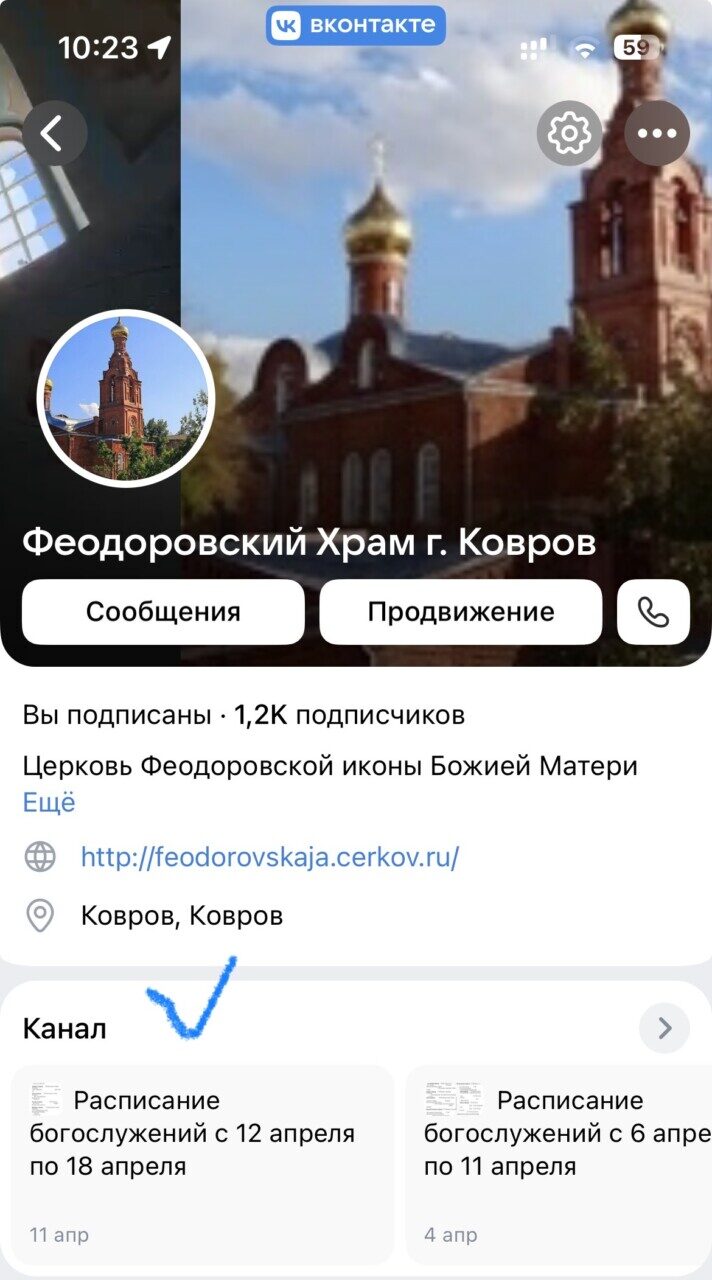Open community settings gear
Image resolution: width=712 pixels, height=1280 pixels.
(569, 134)
